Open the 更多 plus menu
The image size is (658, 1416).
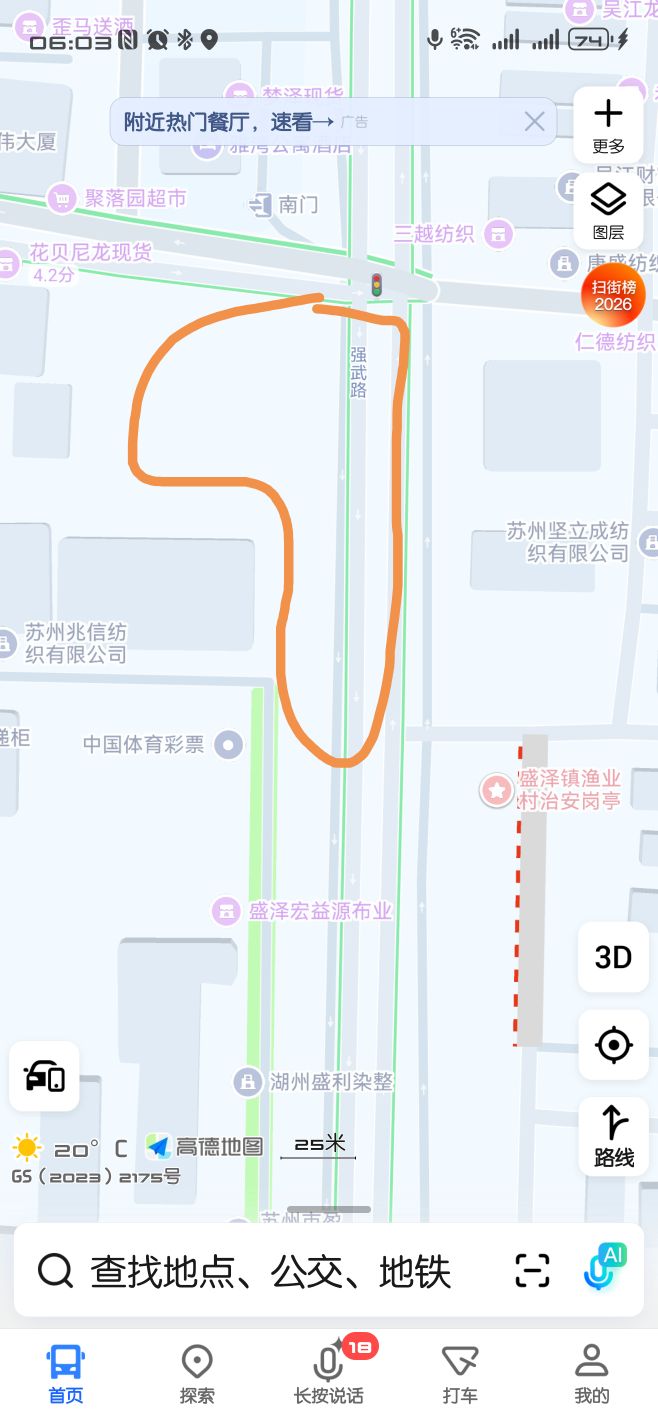point(608,125)
